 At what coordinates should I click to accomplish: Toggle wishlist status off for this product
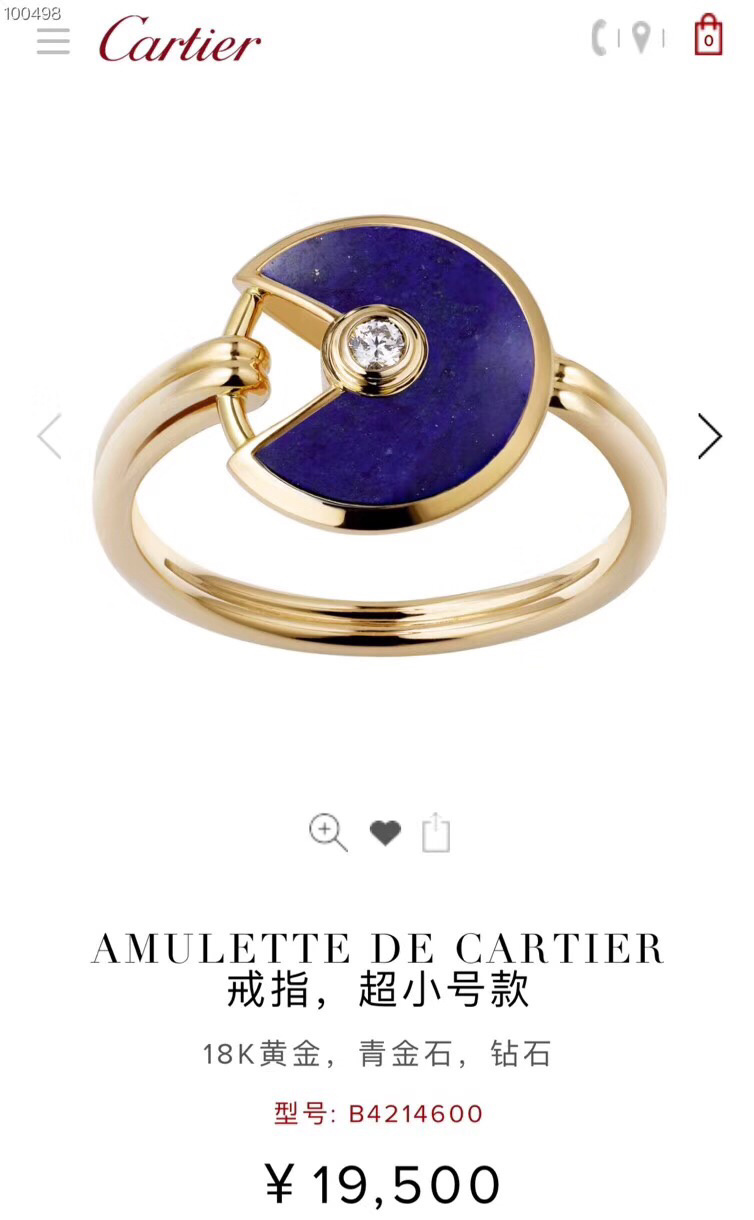click(x=385, y=831)
